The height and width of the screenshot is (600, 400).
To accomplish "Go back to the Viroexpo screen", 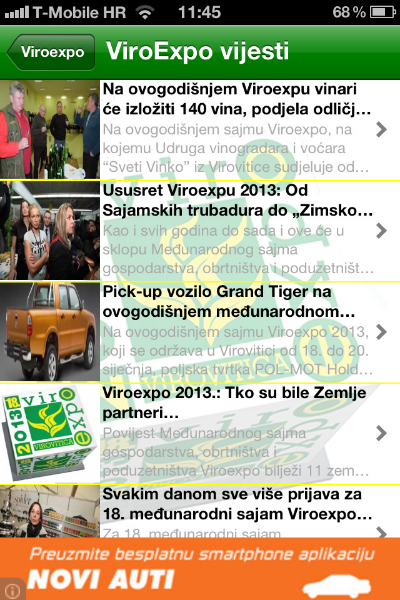I will 51,52.
